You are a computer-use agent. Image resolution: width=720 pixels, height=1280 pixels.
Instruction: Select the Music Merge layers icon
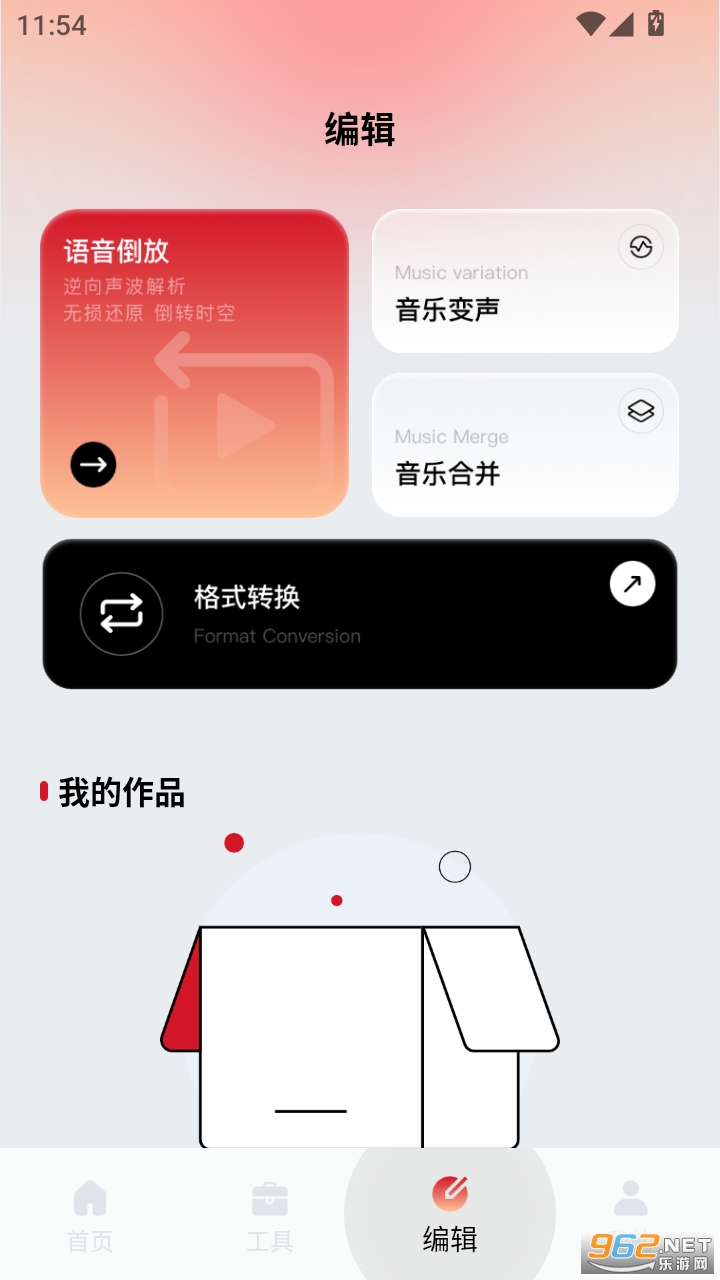pos(641,411)
